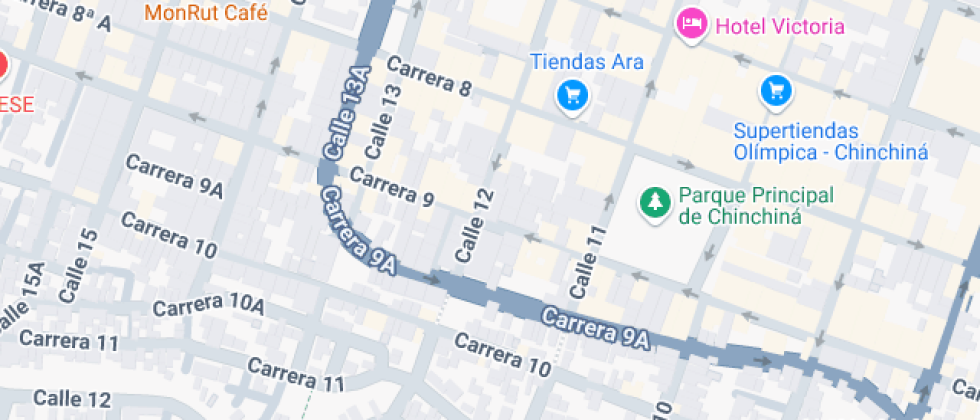The height and width of the screenshot is (420, 980).
Task: Open Parque Principal de Chinchiná park marker
Action: [654, 203]
